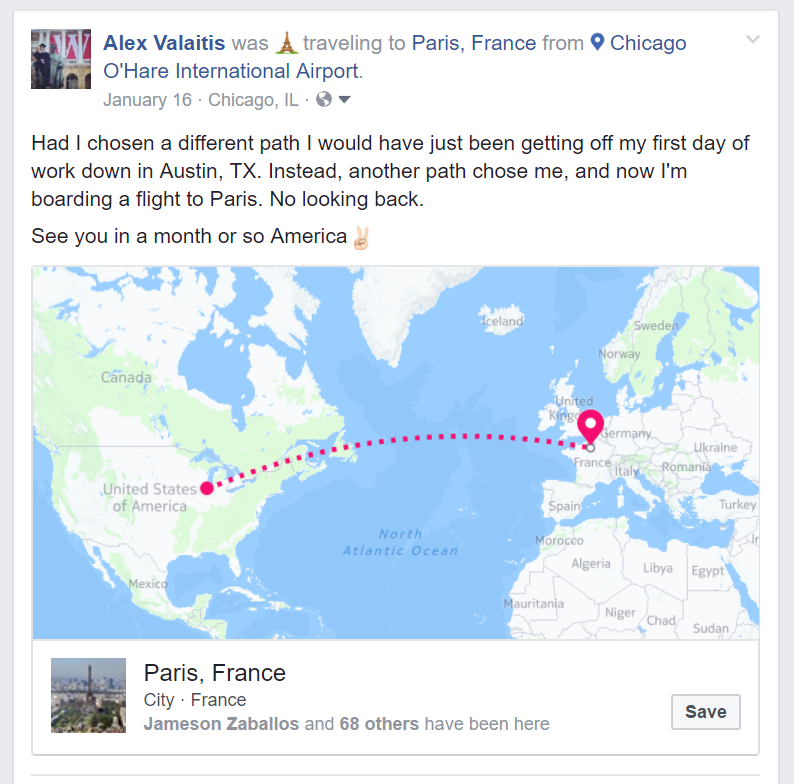Tap the Paris Eiffel Tower place thumbnail
Image resolution: width=794 pixels, height=784 pixels.
[x=88, y=695]
